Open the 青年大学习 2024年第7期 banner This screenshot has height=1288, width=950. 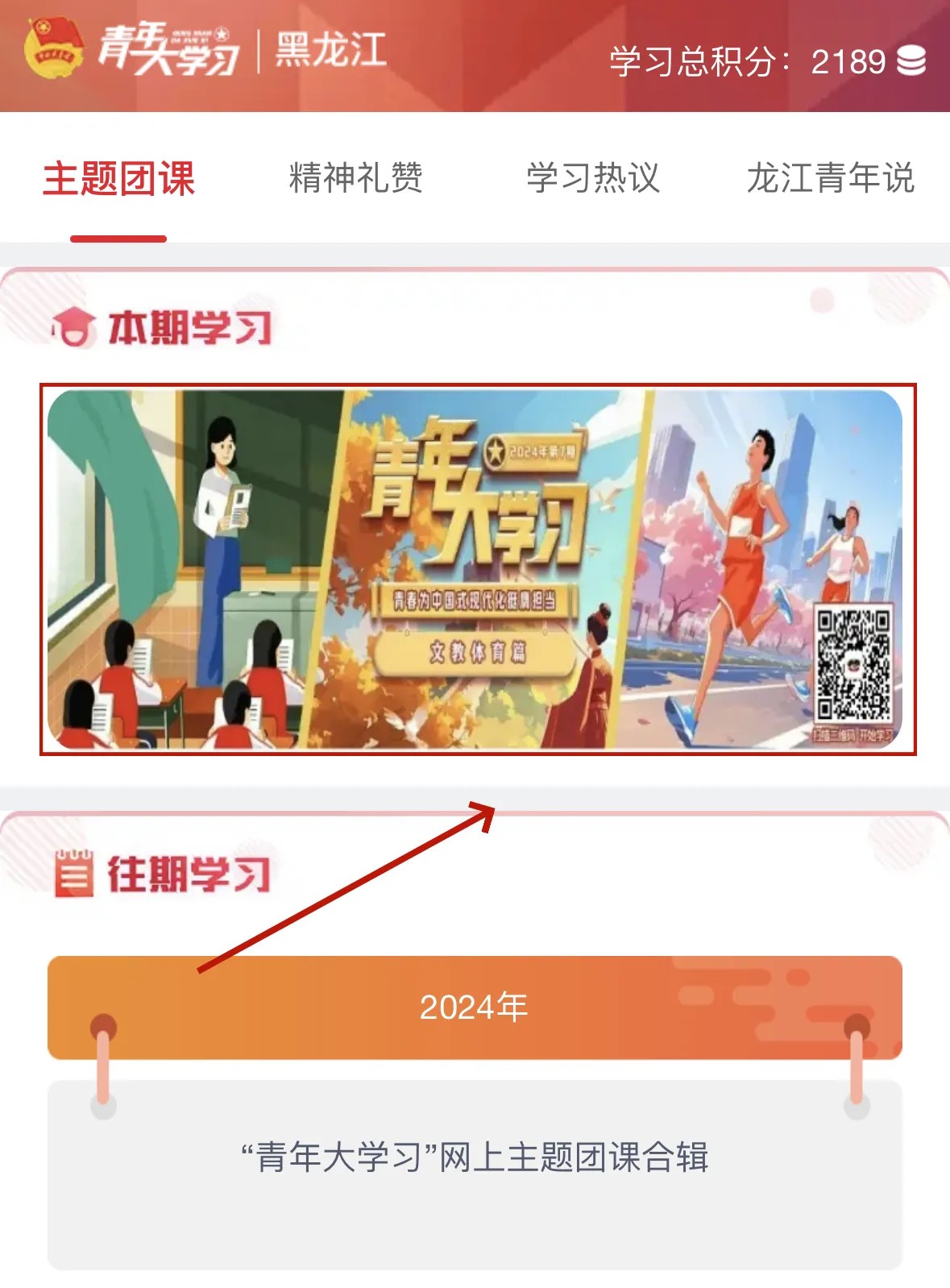pyautogui.click(x=475, y=569)
